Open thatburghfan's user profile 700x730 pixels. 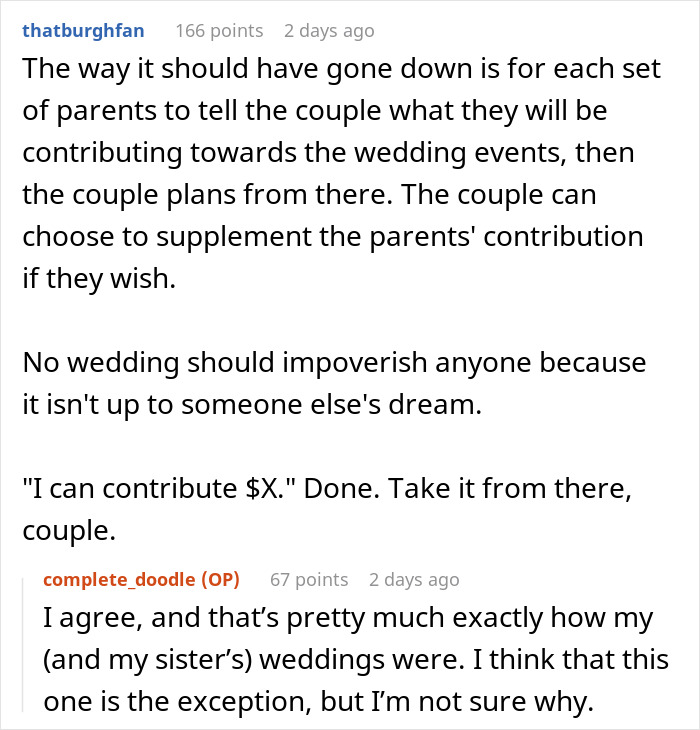(83, 31)
